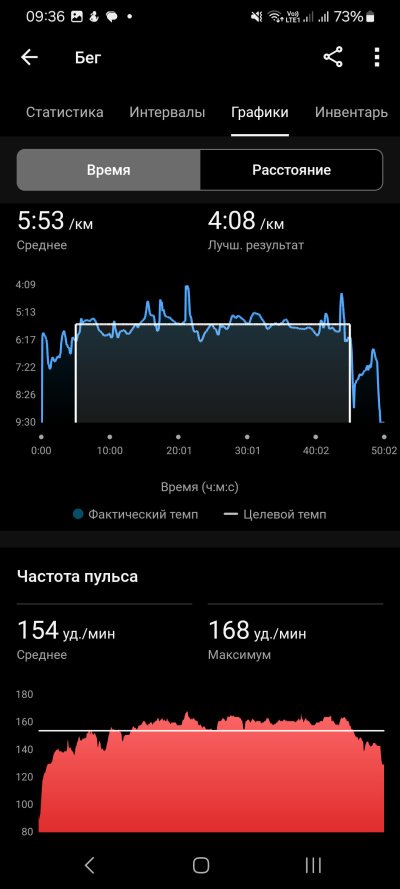
Task: Go back using the top-left arrow
Action: [29, 57]
